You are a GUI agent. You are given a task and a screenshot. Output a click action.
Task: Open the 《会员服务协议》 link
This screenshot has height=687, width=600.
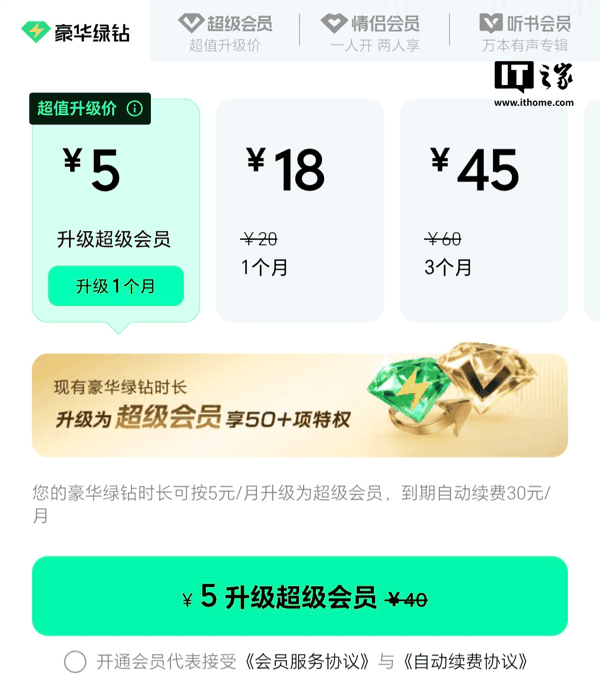pyautogui.click(x=307, y=662)
